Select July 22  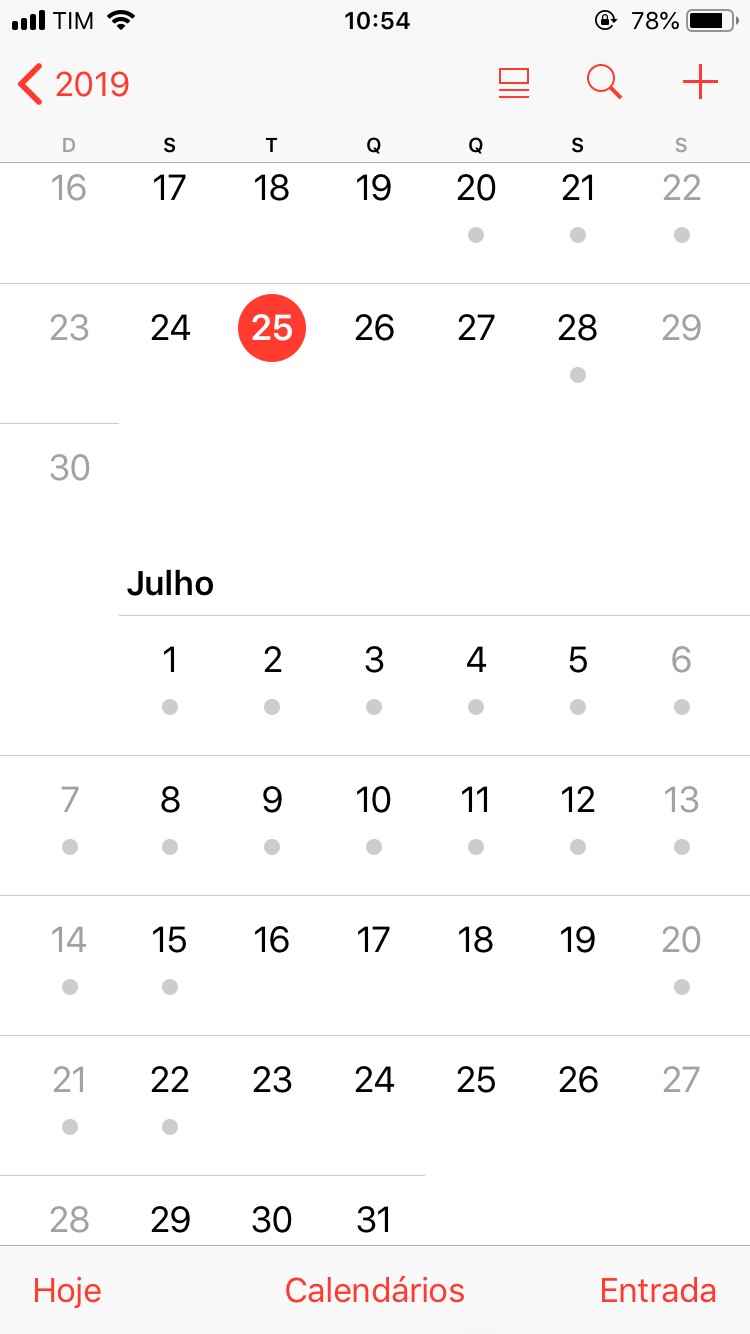170,1080
